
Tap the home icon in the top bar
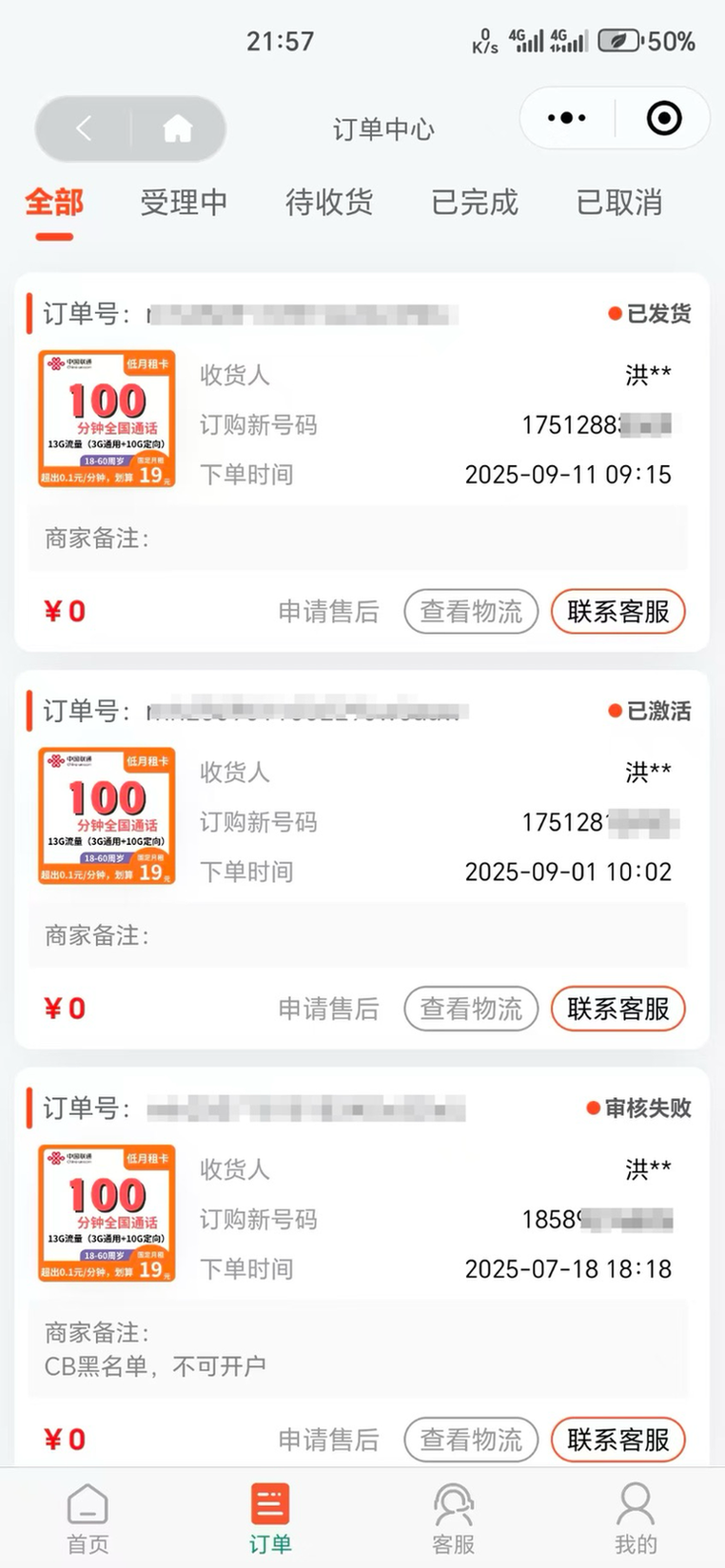tap(178, 128)
